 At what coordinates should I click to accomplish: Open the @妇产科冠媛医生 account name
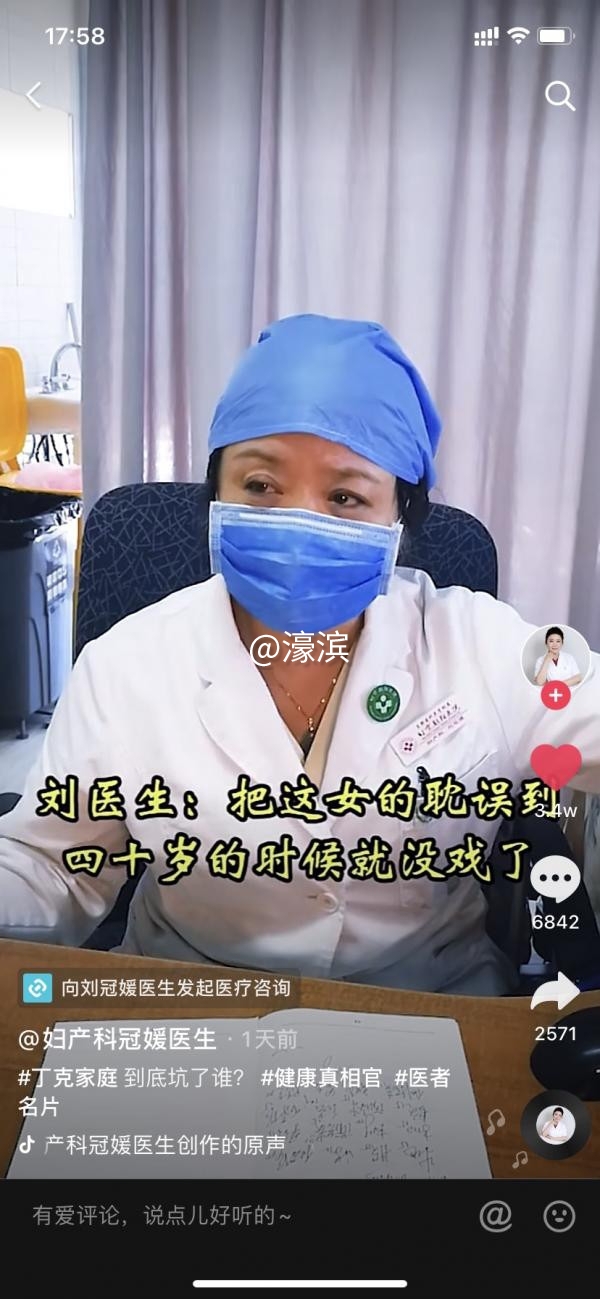tap(118, 1039)
